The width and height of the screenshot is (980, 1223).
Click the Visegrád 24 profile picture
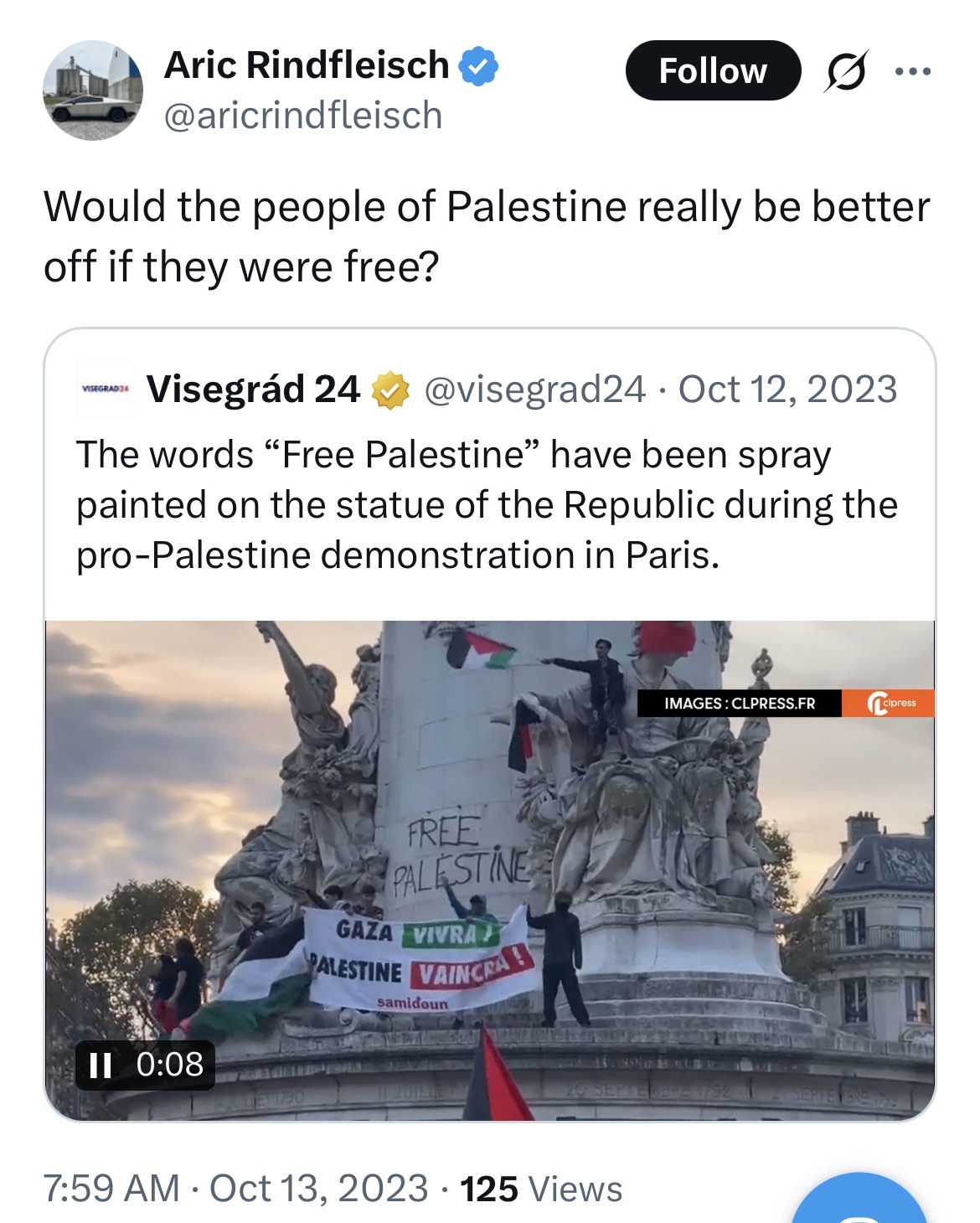[x=106, y=389]
